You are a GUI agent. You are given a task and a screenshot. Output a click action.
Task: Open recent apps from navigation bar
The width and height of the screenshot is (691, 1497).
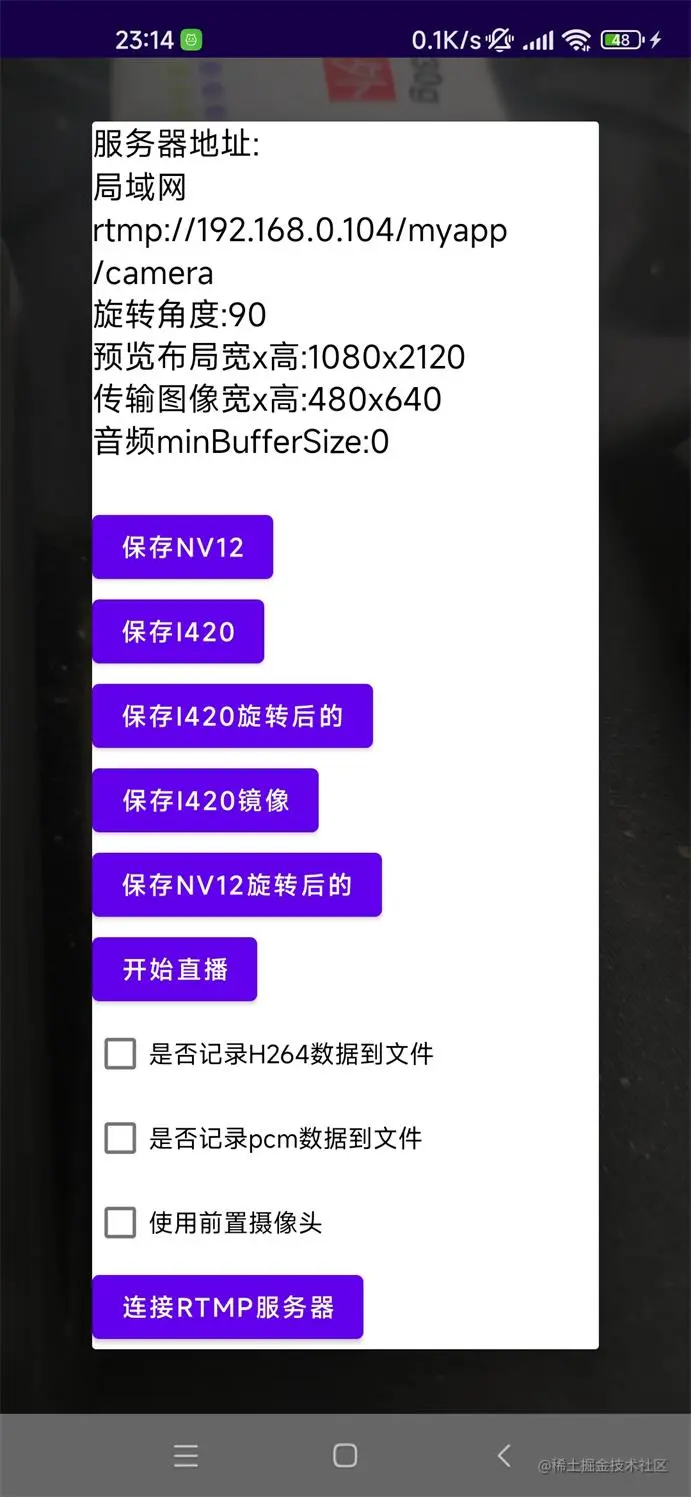tap(186, 1455)
